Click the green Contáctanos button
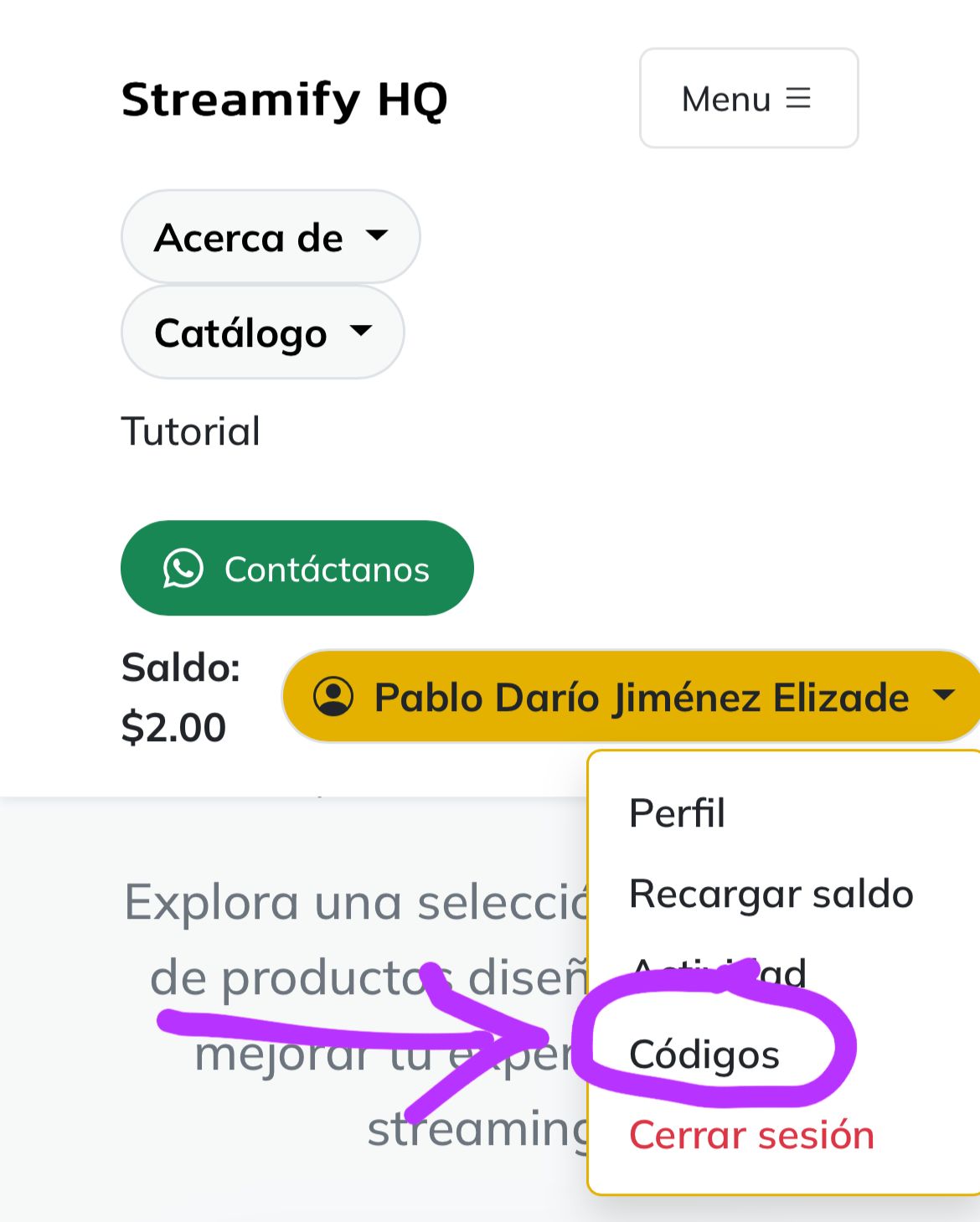This screenshot has width=980, height=1222. coord(297,568)
